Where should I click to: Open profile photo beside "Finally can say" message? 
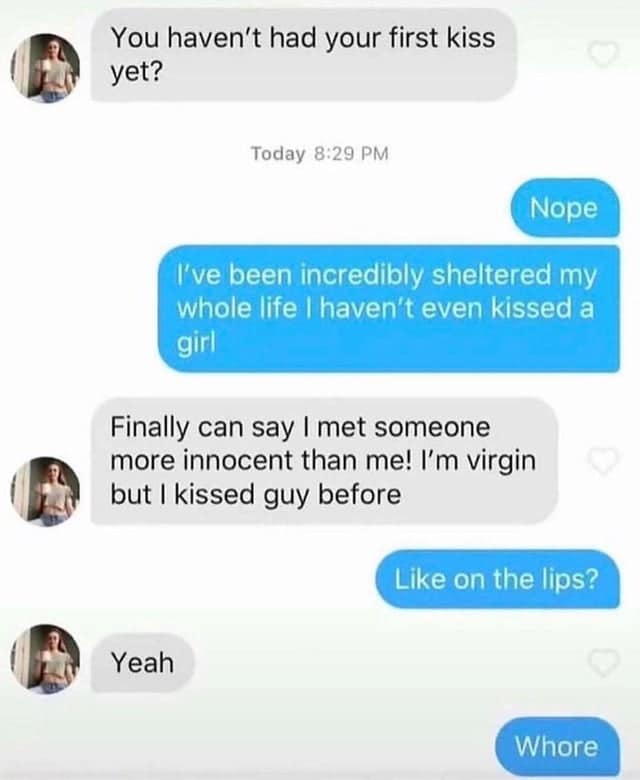[45, 490]
